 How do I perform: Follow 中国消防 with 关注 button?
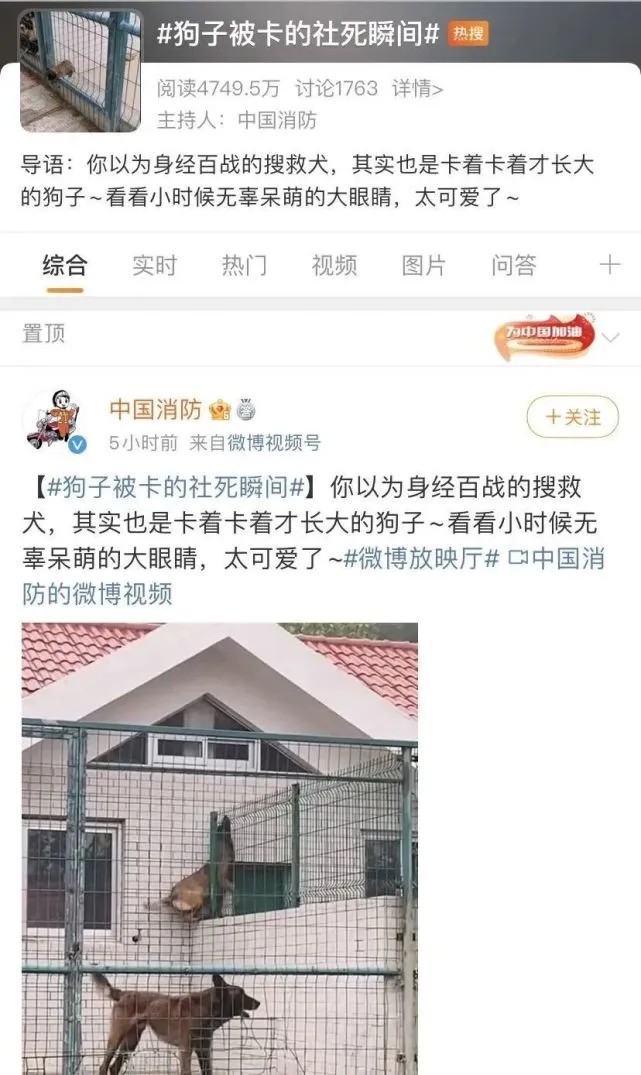pos(573,417)
